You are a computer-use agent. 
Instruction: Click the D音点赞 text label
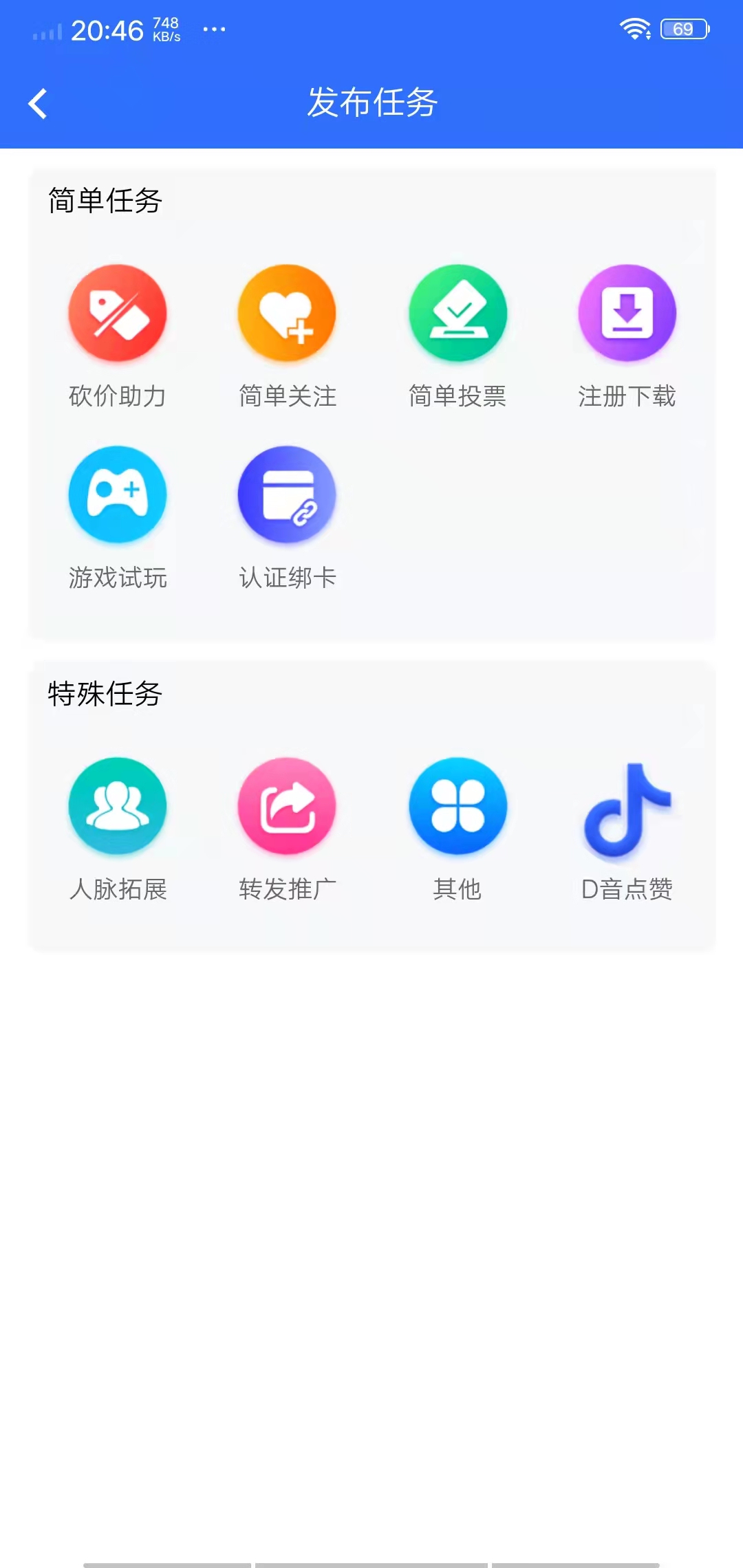(627, 891)
